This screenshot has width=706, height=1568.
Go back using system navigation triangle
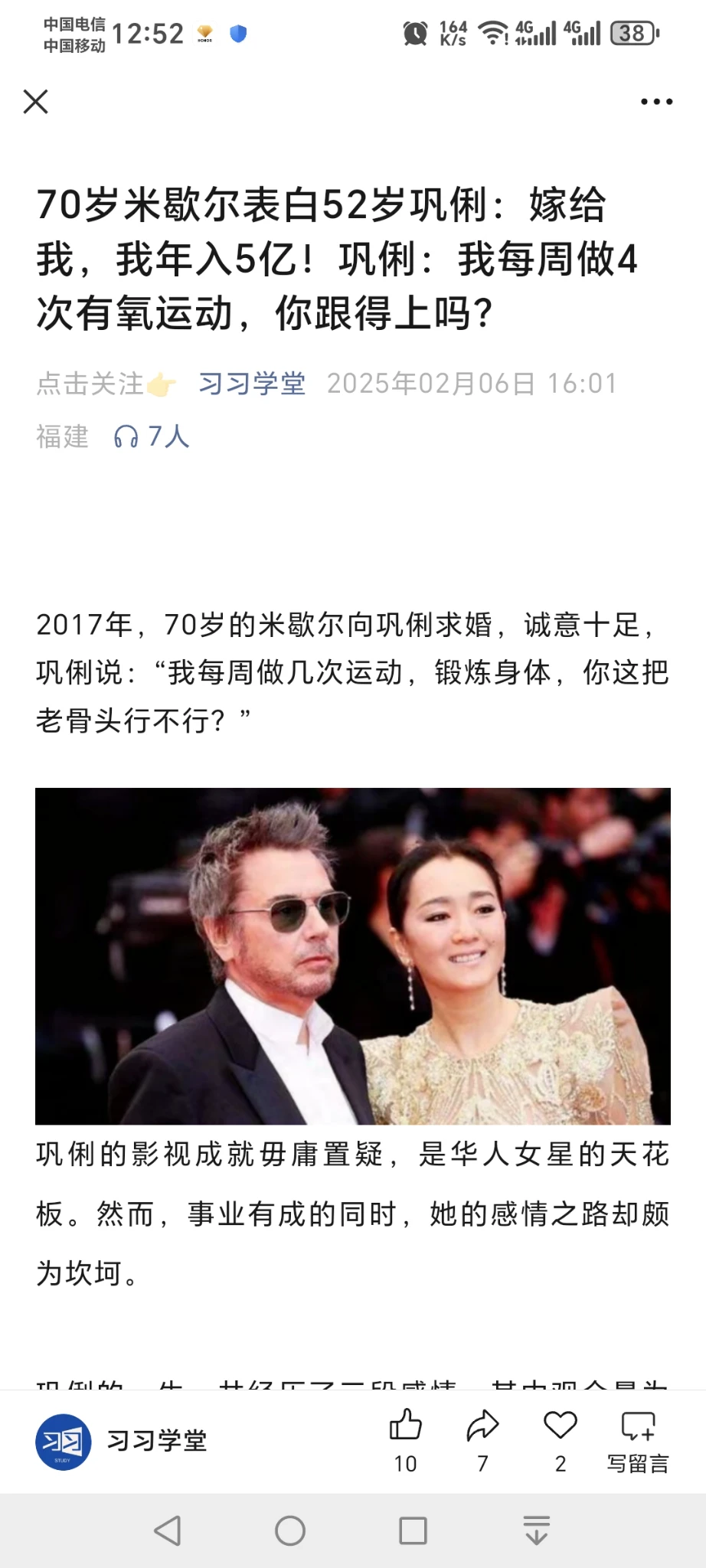tap(168, 1530)
